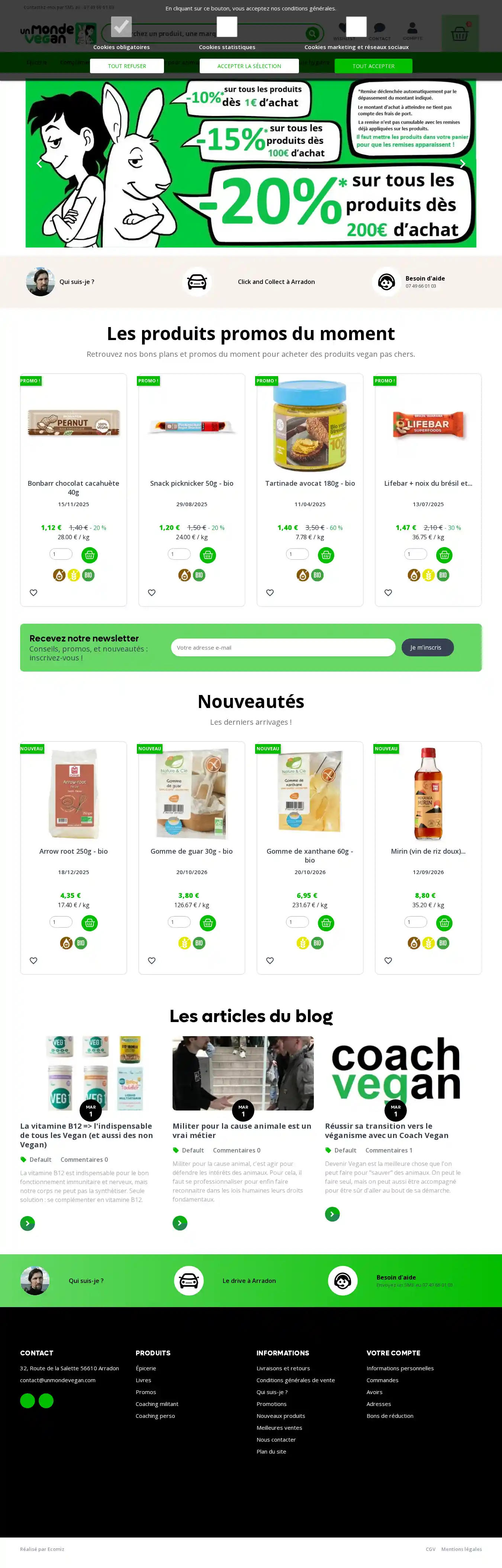Show the previous banner slide

point(39,164)
